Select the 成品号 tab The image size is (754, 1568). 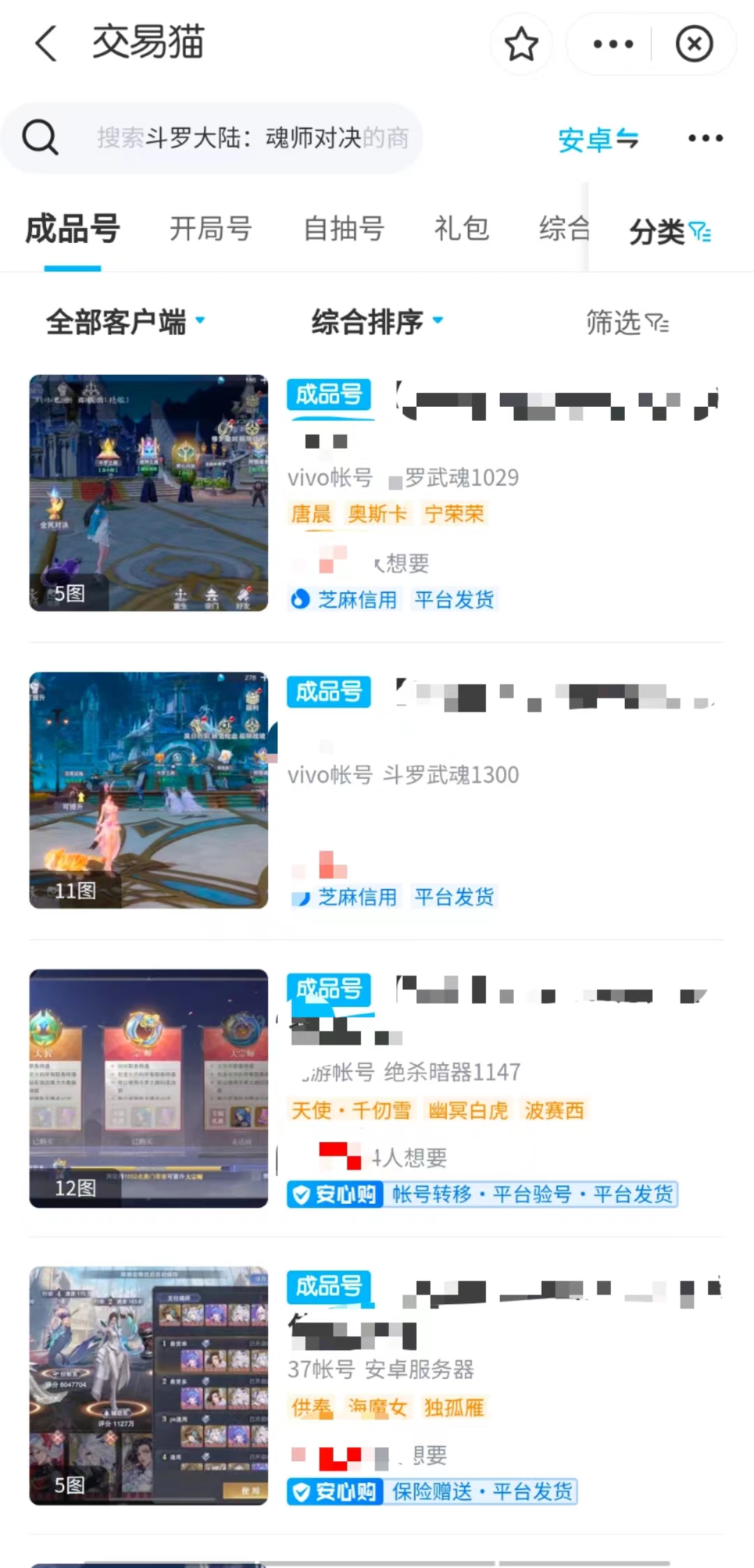pos(73,229)
